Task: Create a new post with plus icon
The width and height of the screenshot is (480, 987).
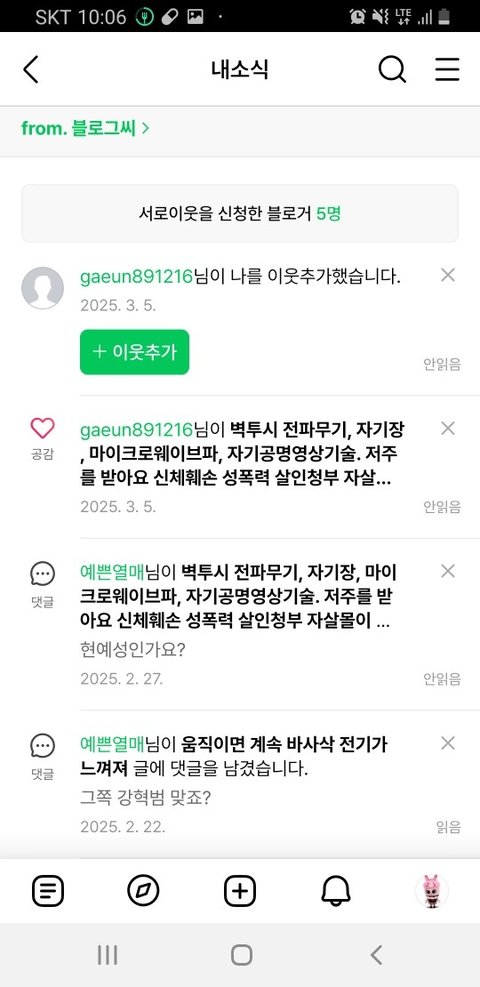Action: tap(240, 891)
